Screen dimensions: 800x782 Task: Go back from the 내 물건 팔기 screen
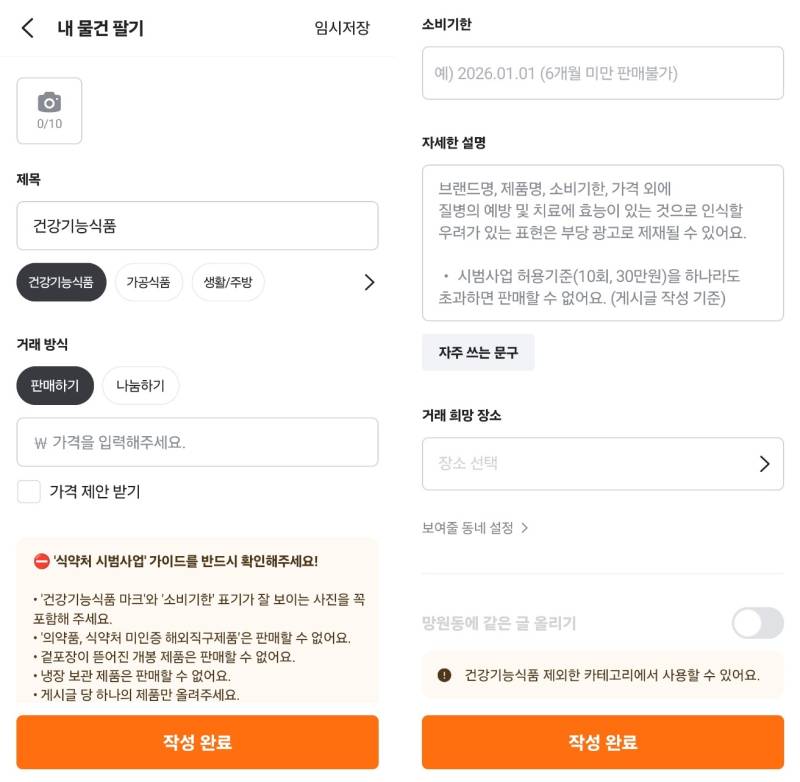pos(28,28)
